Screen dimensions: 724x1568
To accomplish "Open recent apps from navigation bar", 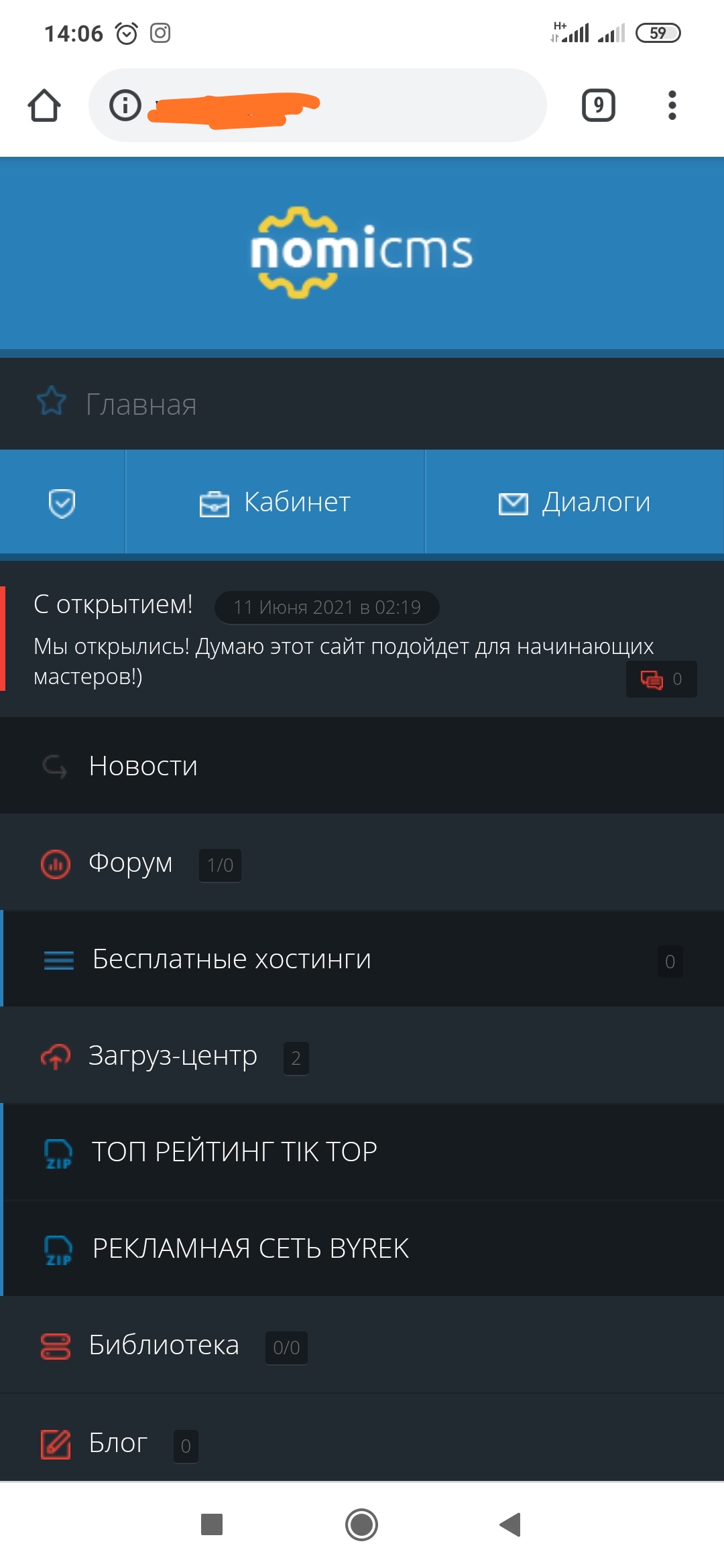I will click(x=212, y=1524).
